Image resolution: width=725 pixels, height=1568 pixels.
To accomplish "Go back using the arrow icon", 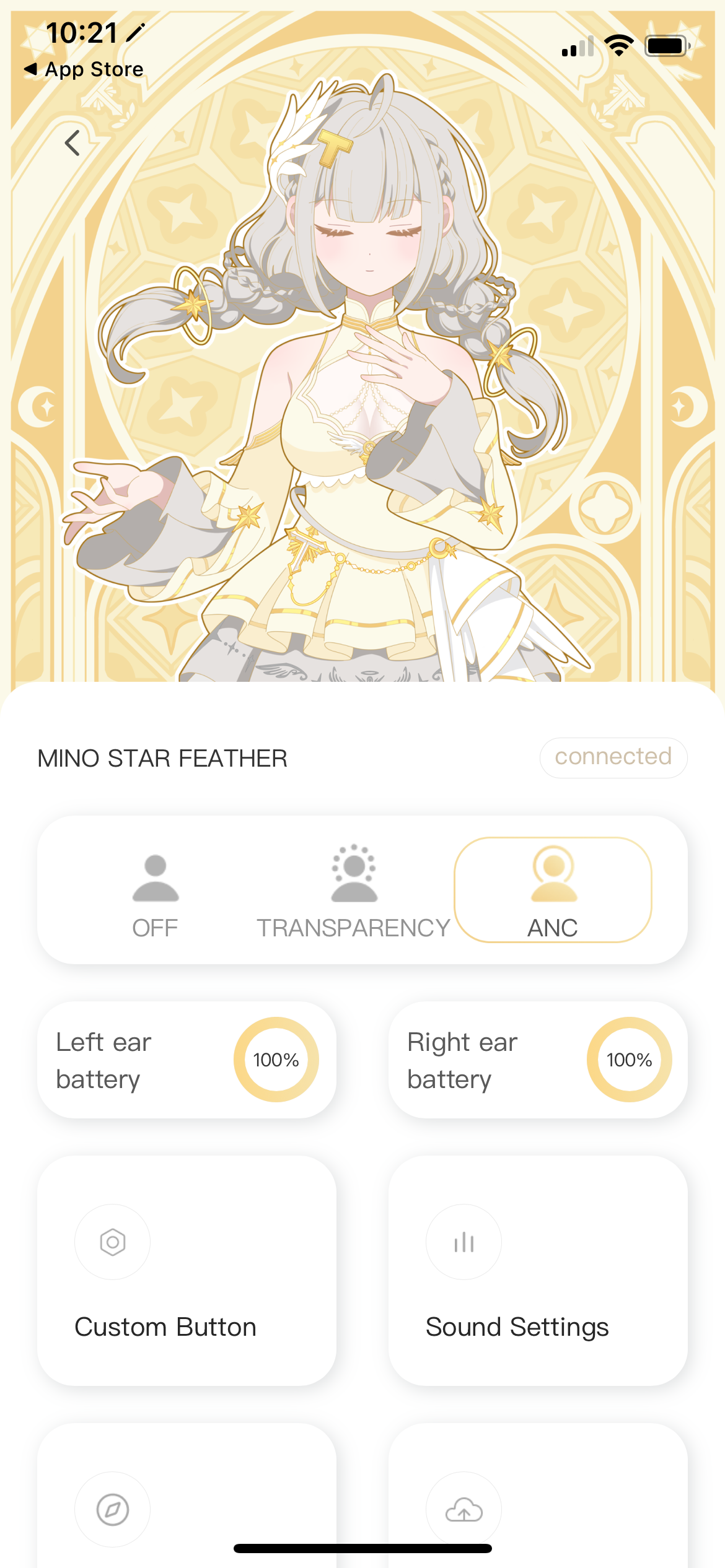I will pos(72,143).
